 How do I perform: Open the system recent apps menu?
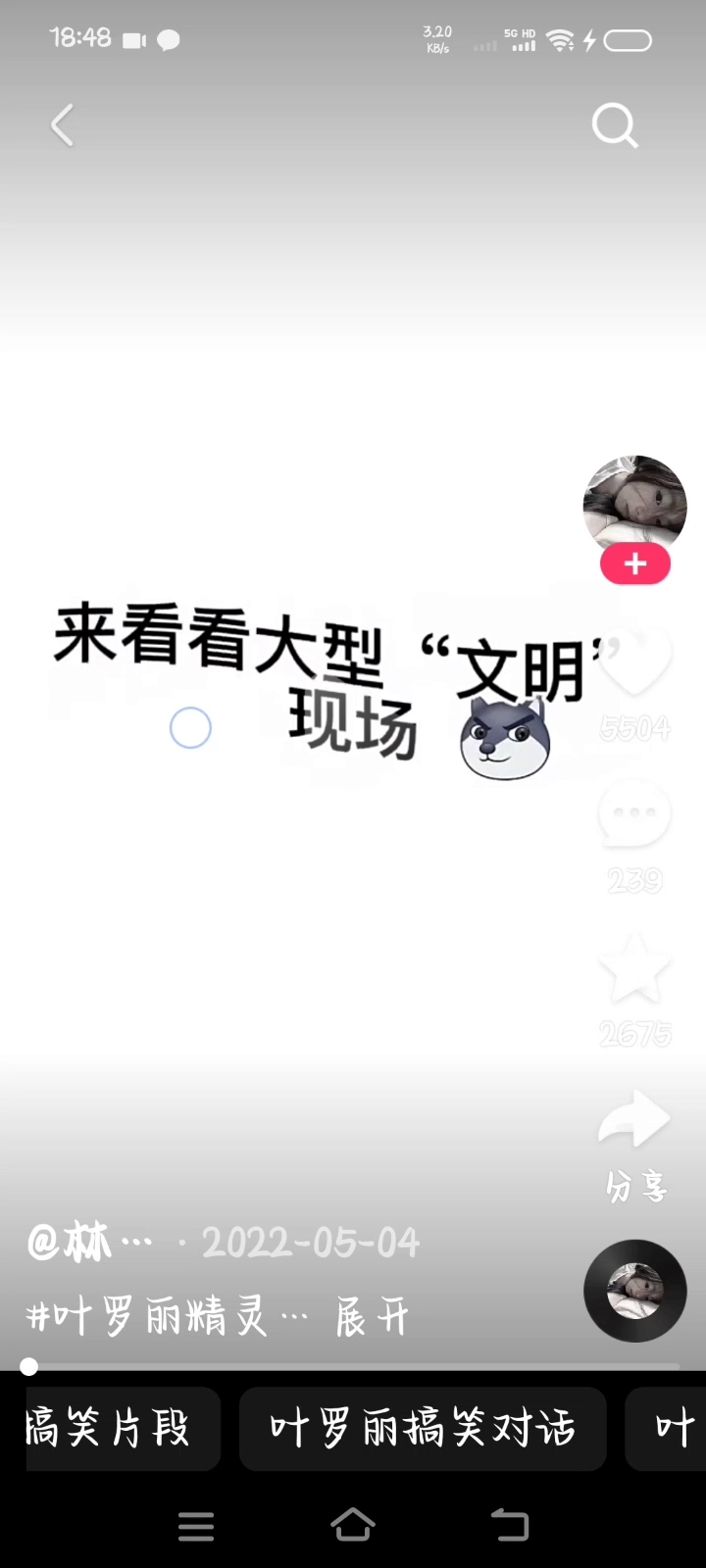[196, 1525]
